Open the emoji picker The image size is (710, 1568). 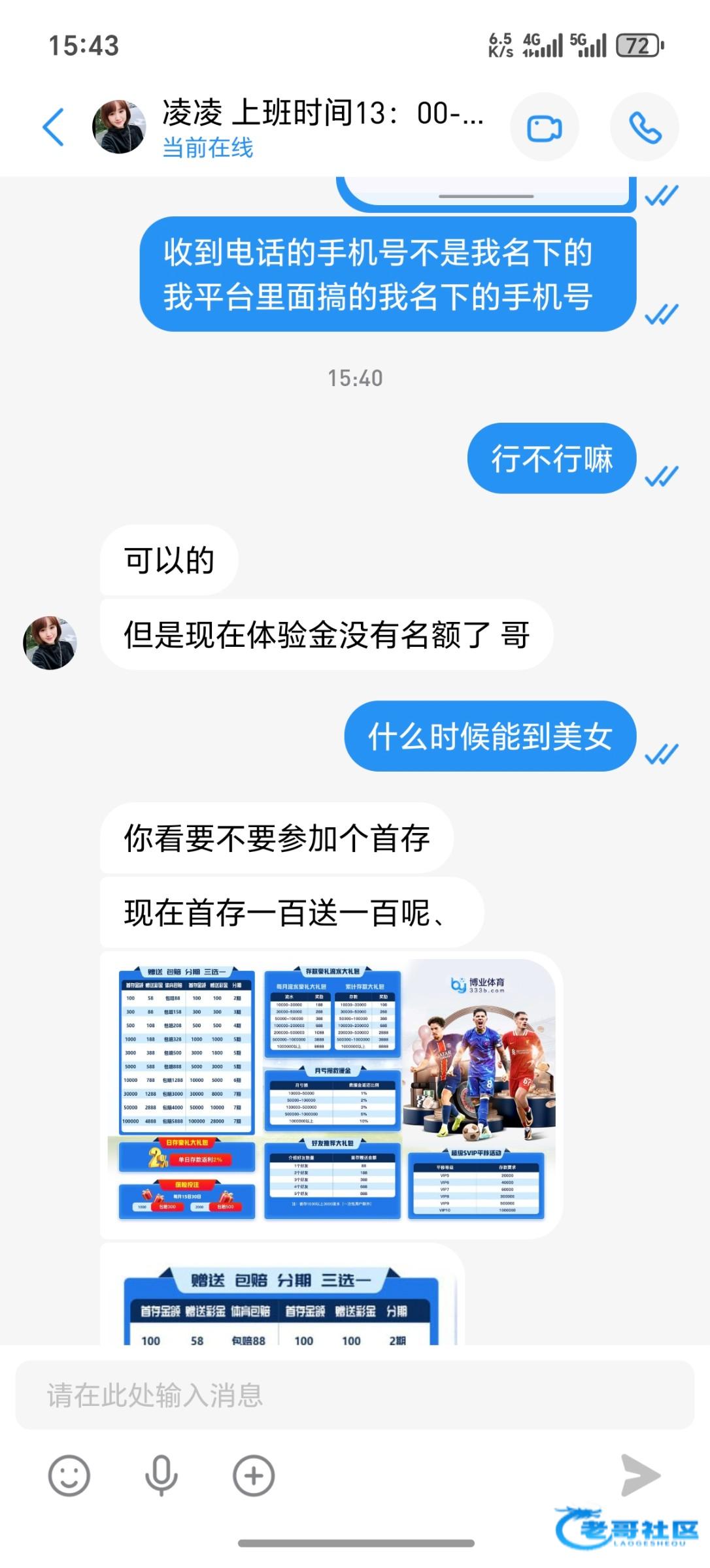pyautogui.click(x=69, y=1476)
